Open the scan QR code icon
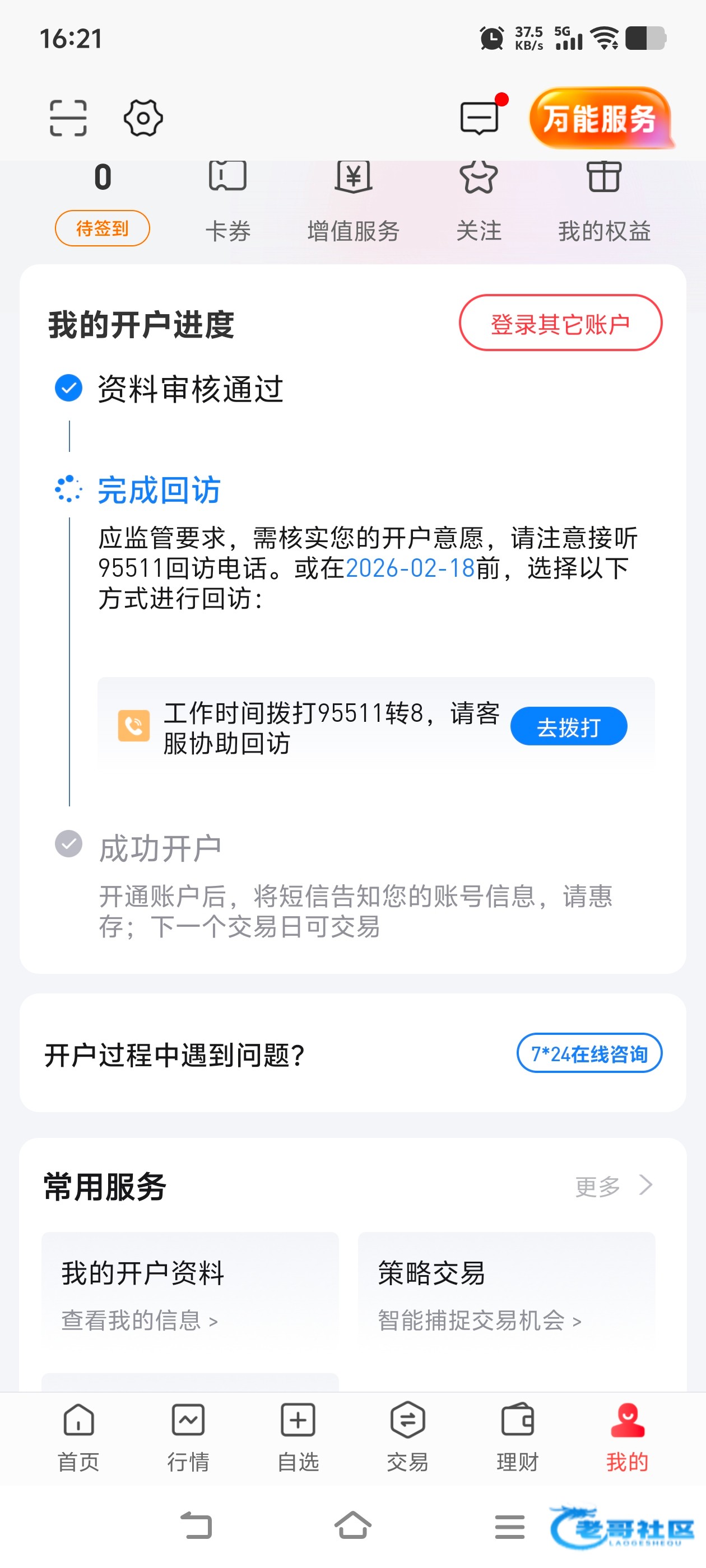The width and height of the screenshot is (706, 1568). [x=68, y=118]
